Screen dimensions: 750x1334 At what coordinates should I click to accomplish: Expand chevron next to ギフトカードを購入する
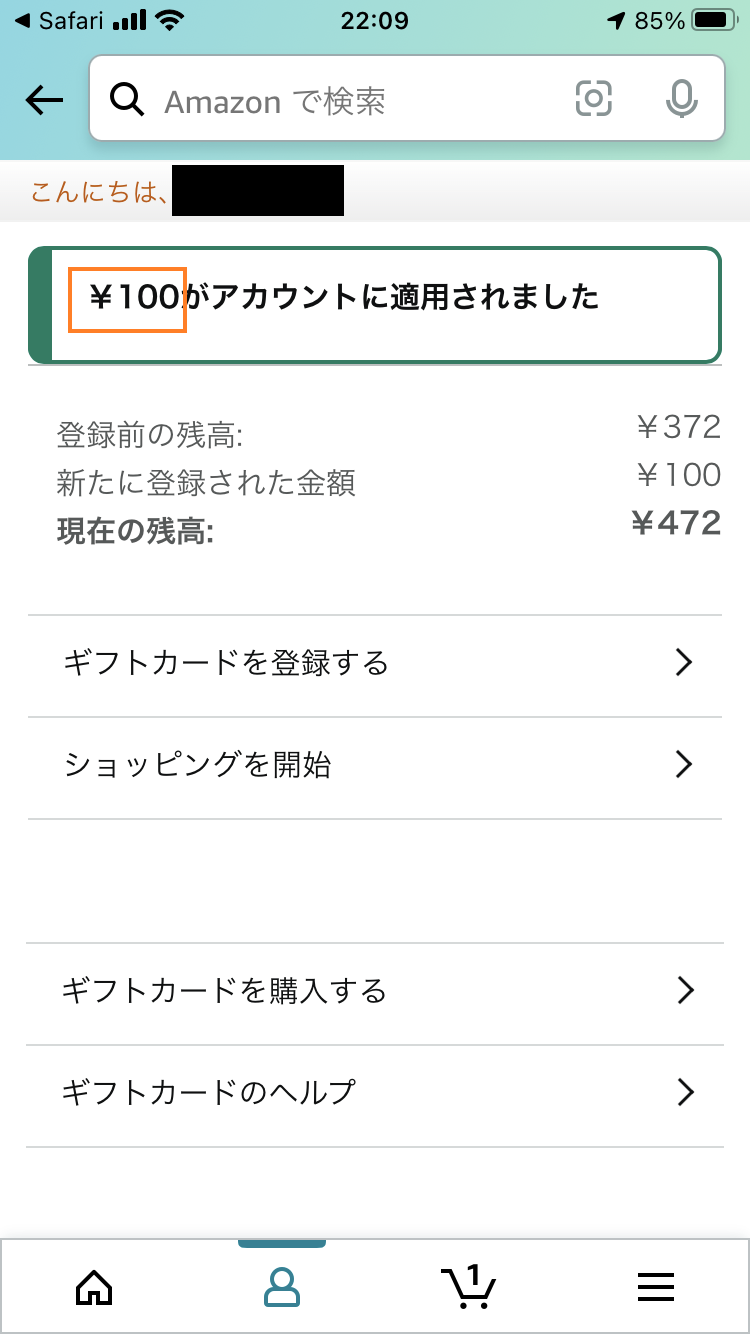(x=684, y=990)
